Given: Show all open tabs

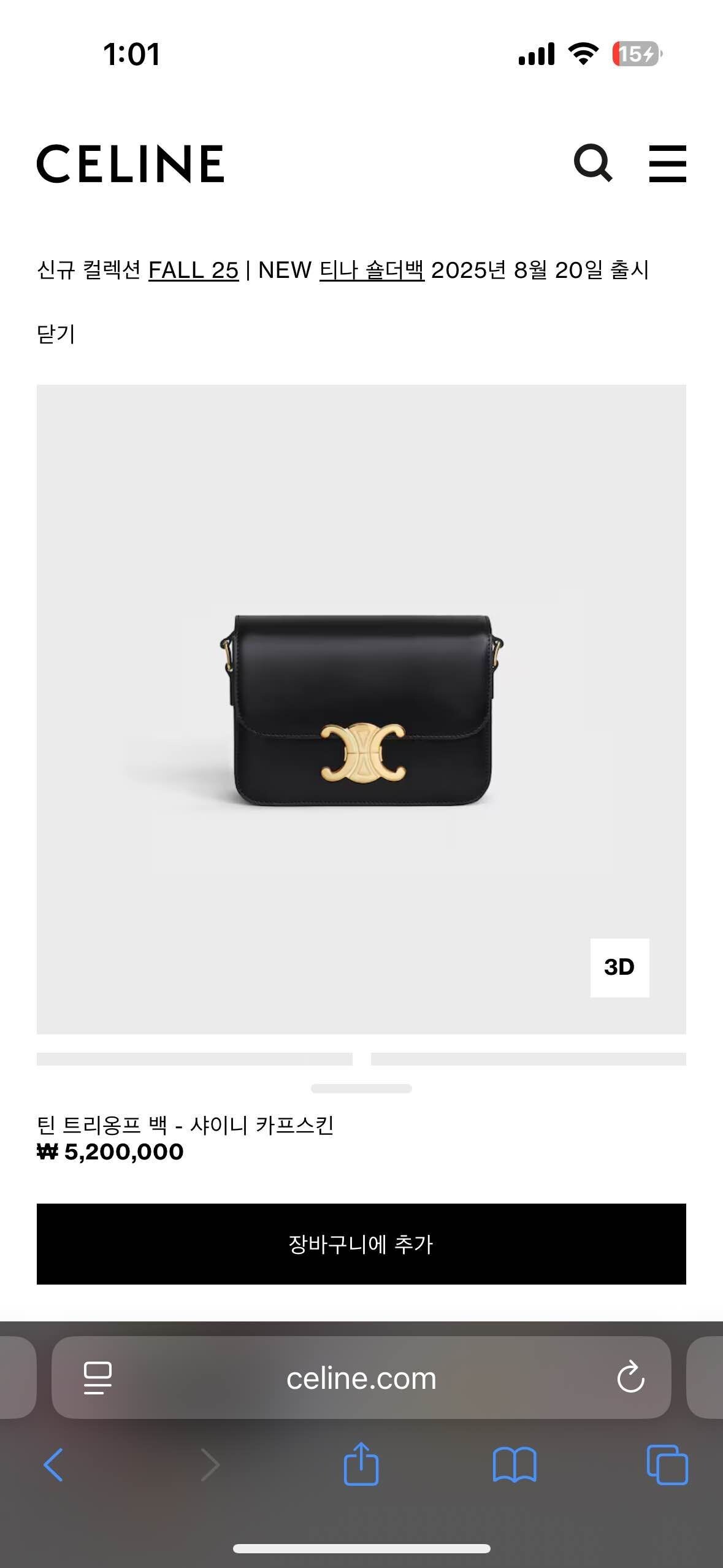Looking at the screenshot, I should 667,1465.
